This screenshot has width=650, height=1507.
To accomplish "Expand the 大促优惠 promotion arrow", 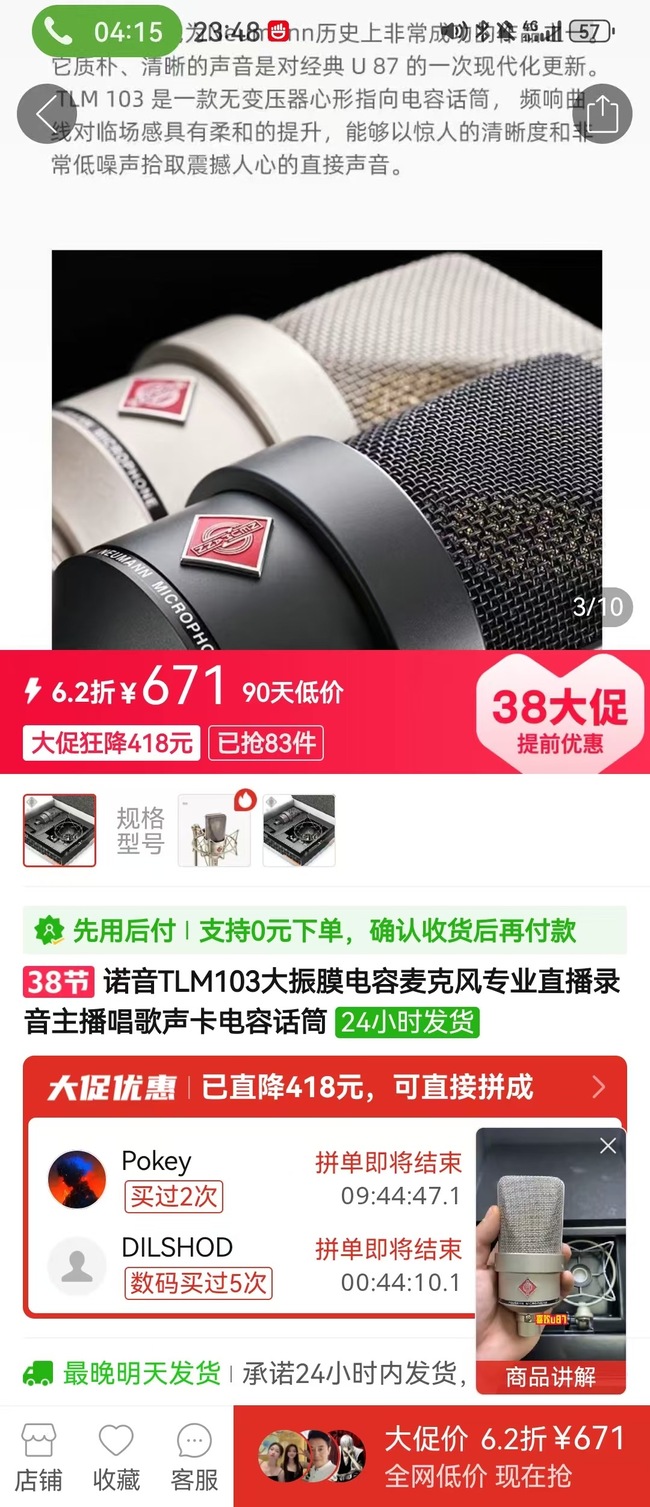I will coord(599,1087).
